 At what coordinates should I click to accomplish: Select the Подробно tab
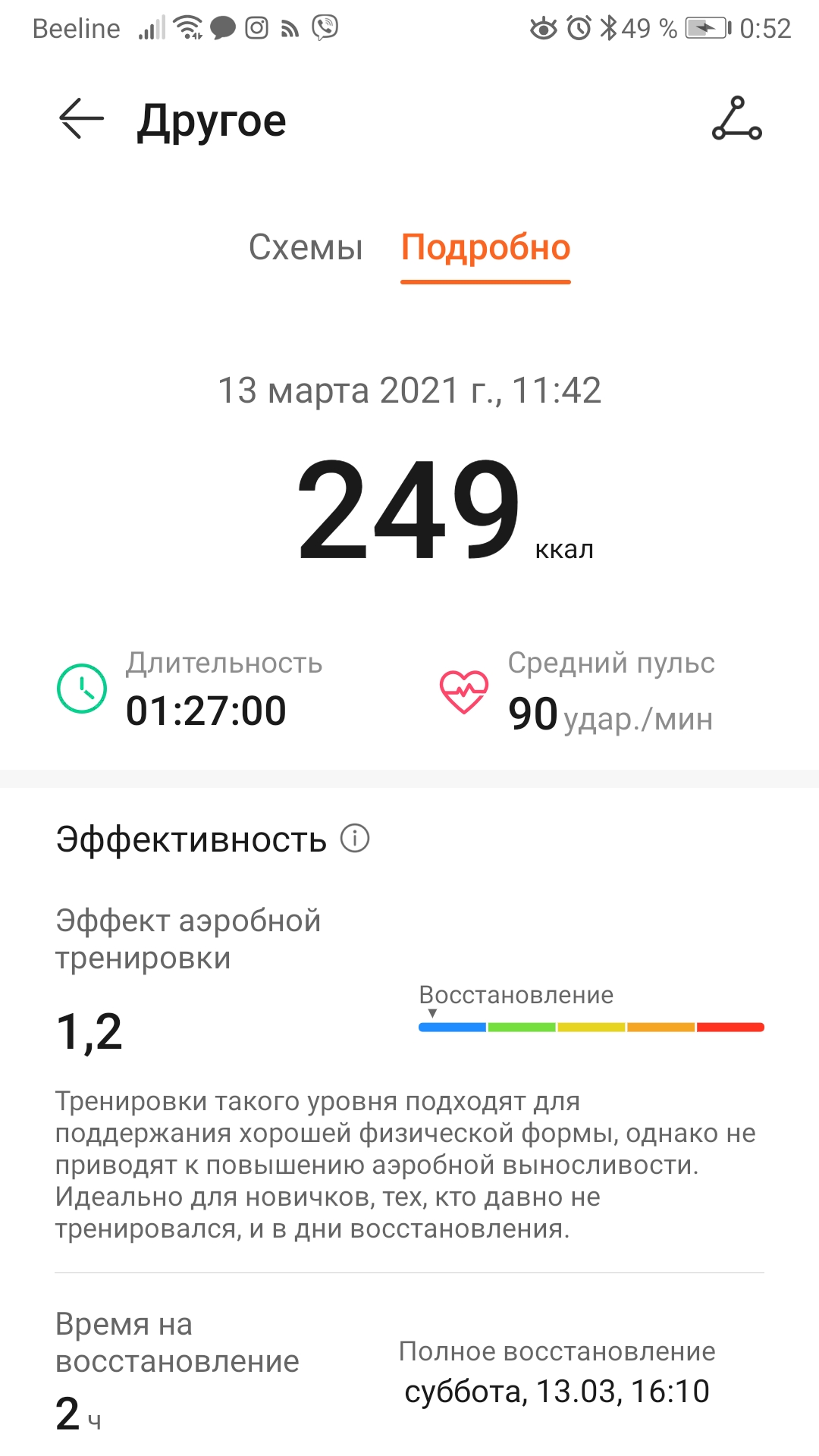pos(485,247)
